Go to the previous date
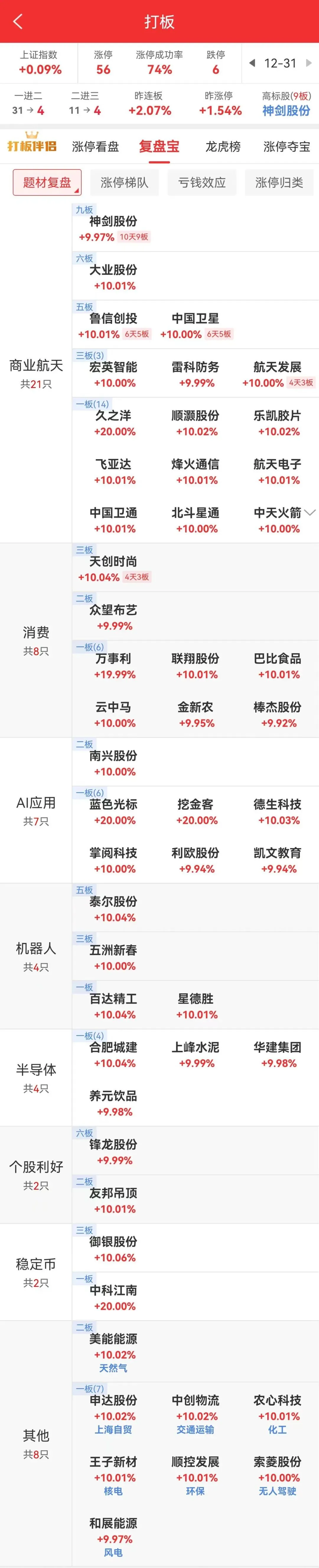This screenshot has height=1568, width=319. tap(252, 63)
